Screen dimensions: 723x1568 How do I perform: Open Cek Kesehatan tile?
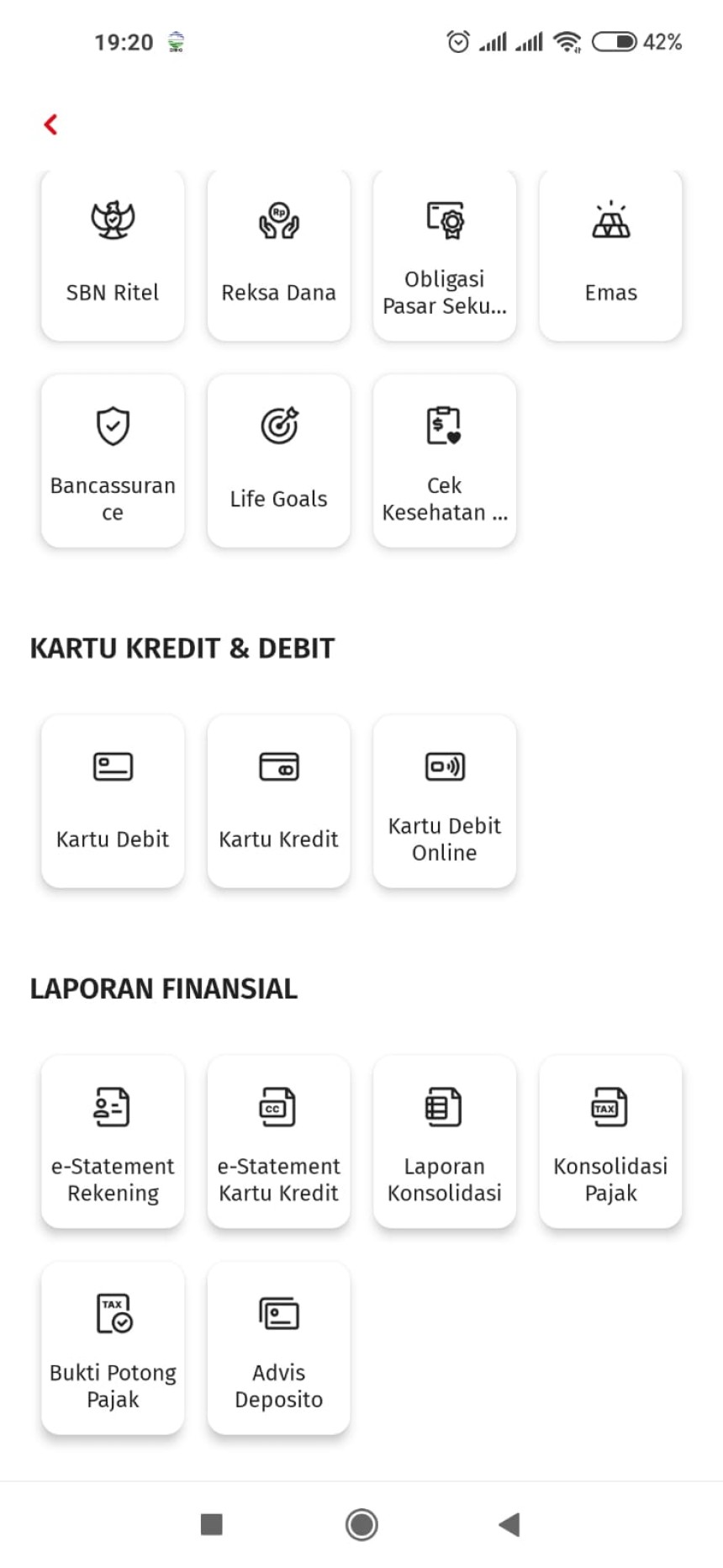tap(445, 461)
